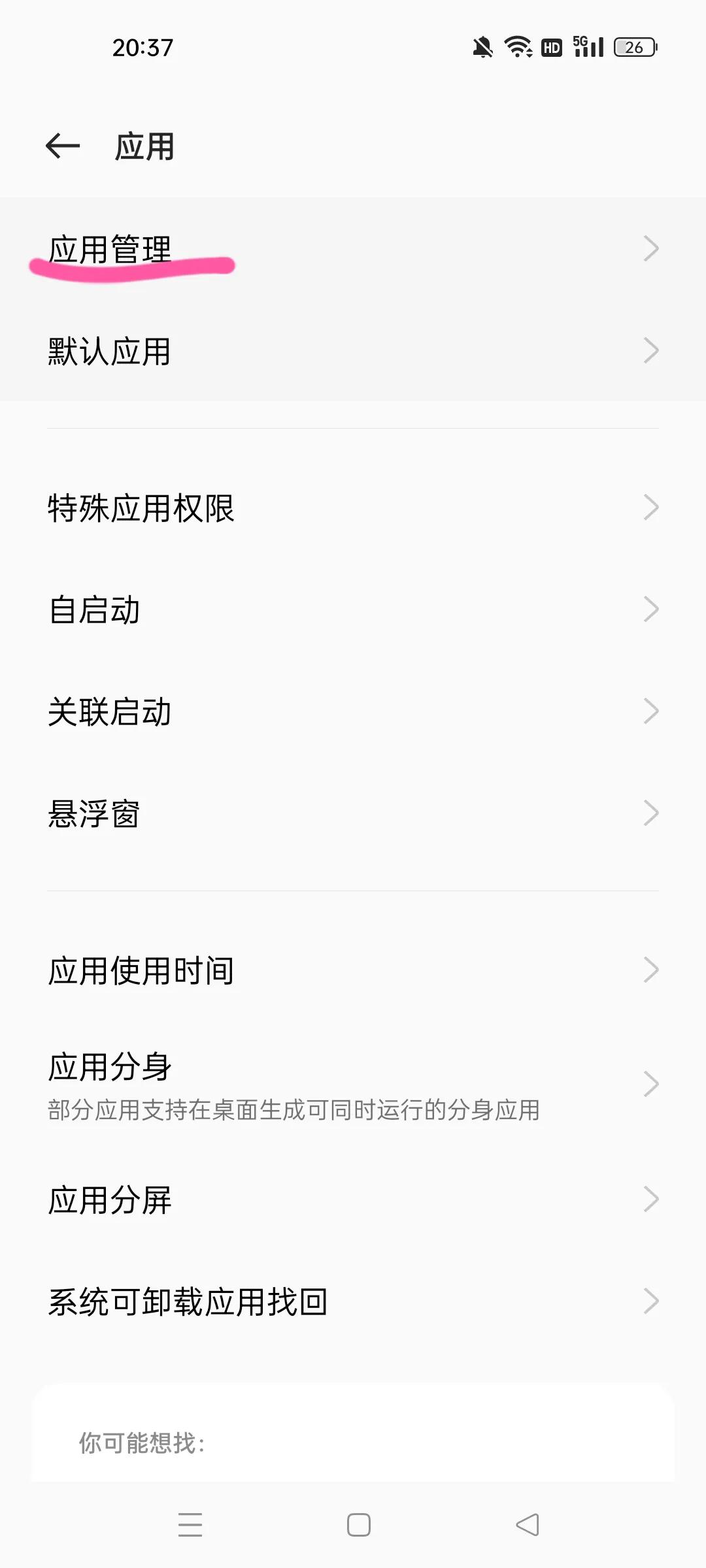Open 应用使用时间
Image resolution: width=706 pixels, height=1568 pixels.
click(353, 970)
